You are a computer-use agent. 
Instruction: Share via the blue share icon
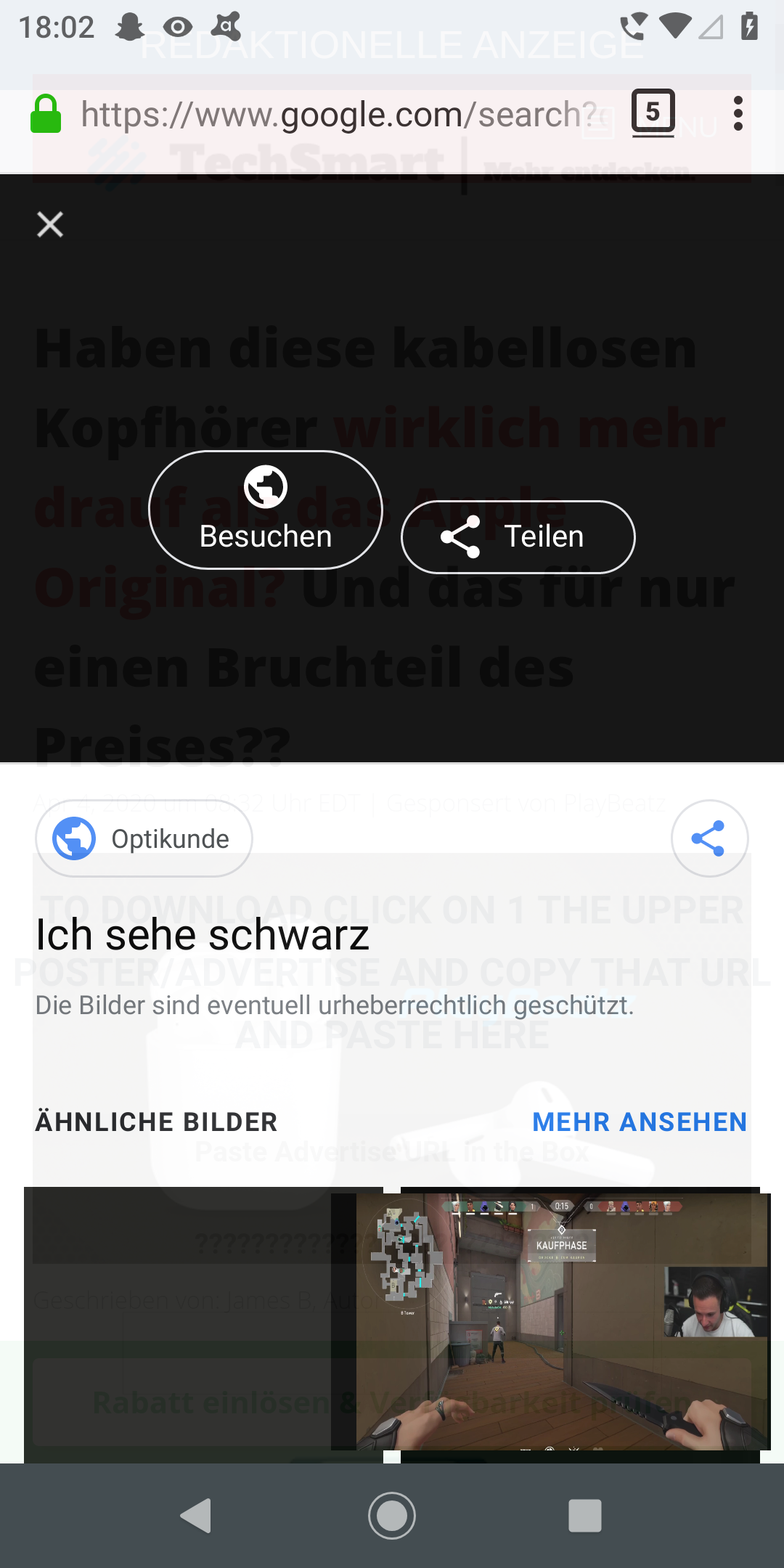pyautogui.click(x=709, y=838)
